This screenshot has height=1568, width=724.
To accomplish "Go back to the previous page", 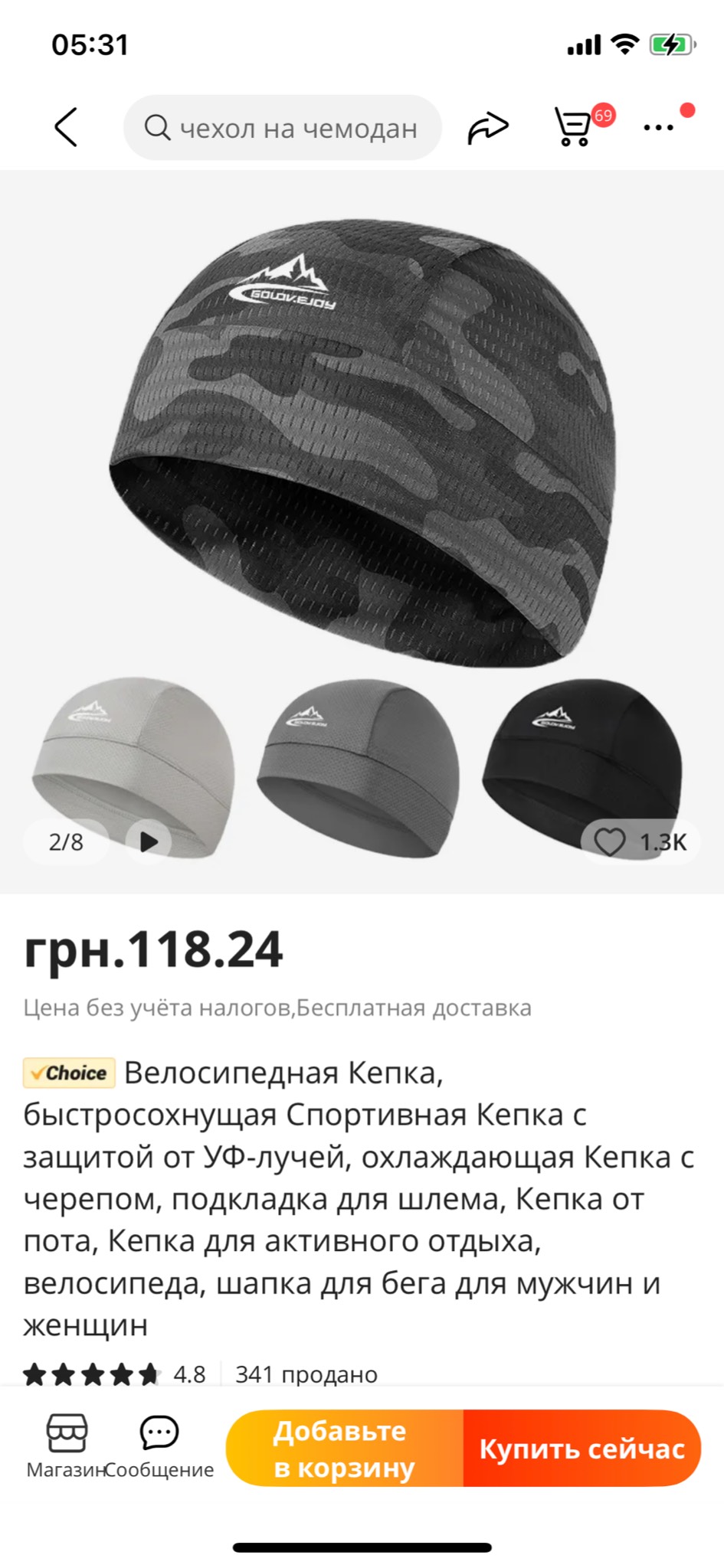I will pos(66,127).
